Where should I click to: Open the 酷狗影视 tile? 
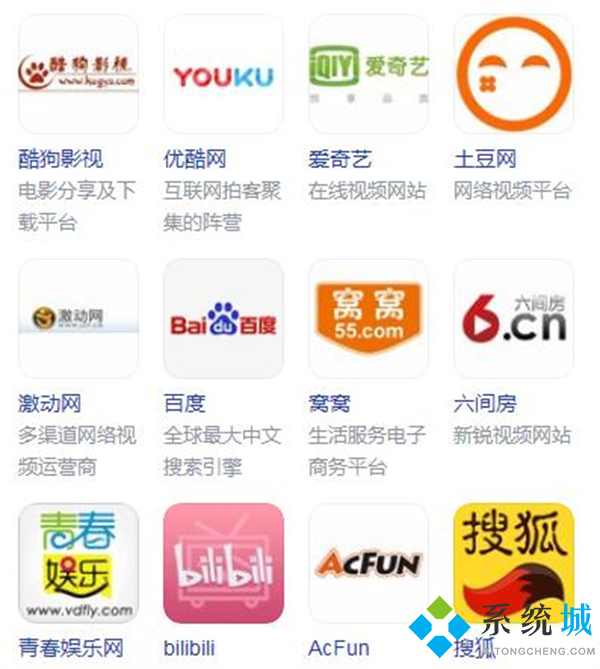[x=78, y=74]
